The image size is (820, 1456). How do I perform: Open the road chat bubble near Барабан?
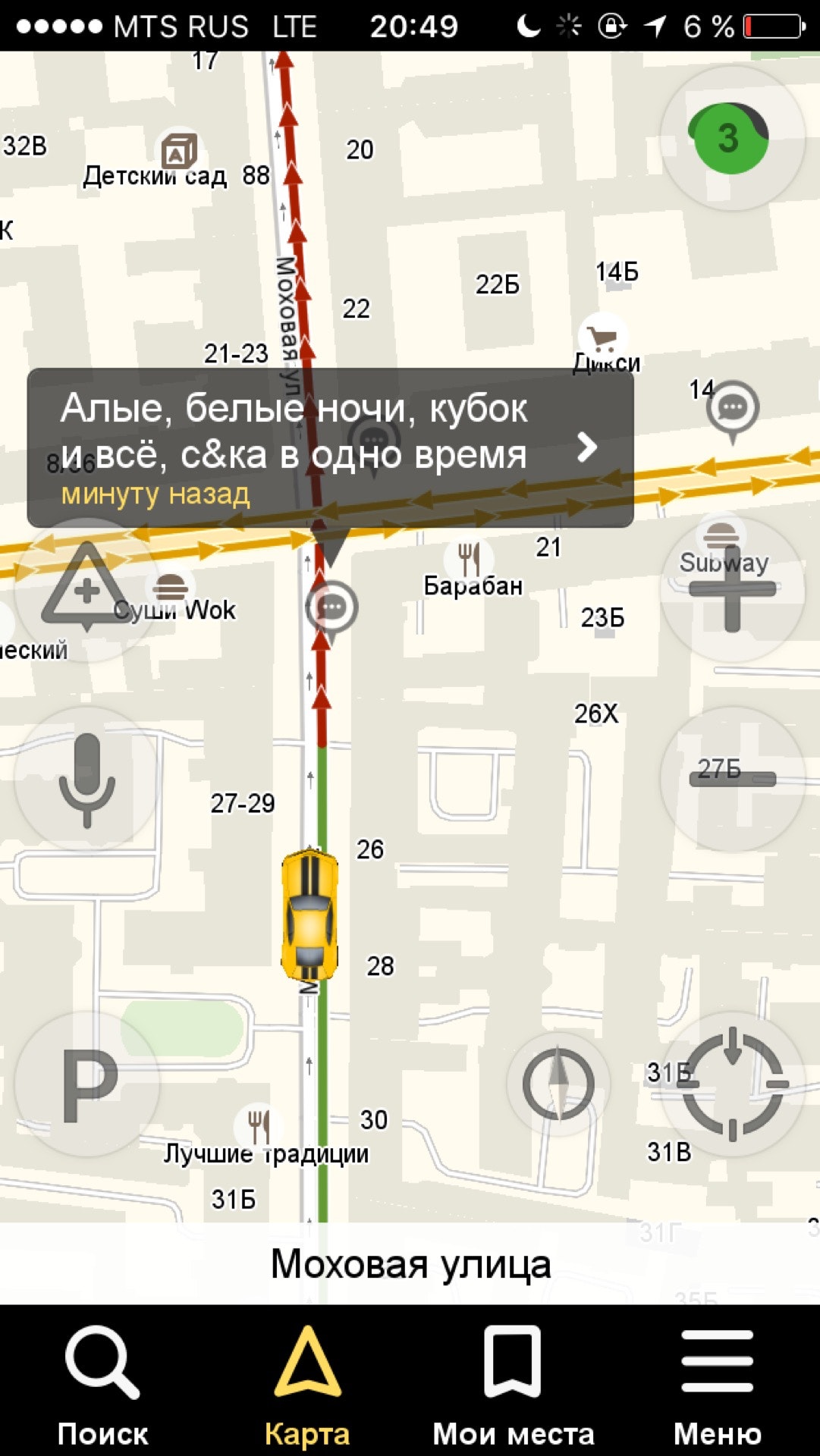click(332, 607)
